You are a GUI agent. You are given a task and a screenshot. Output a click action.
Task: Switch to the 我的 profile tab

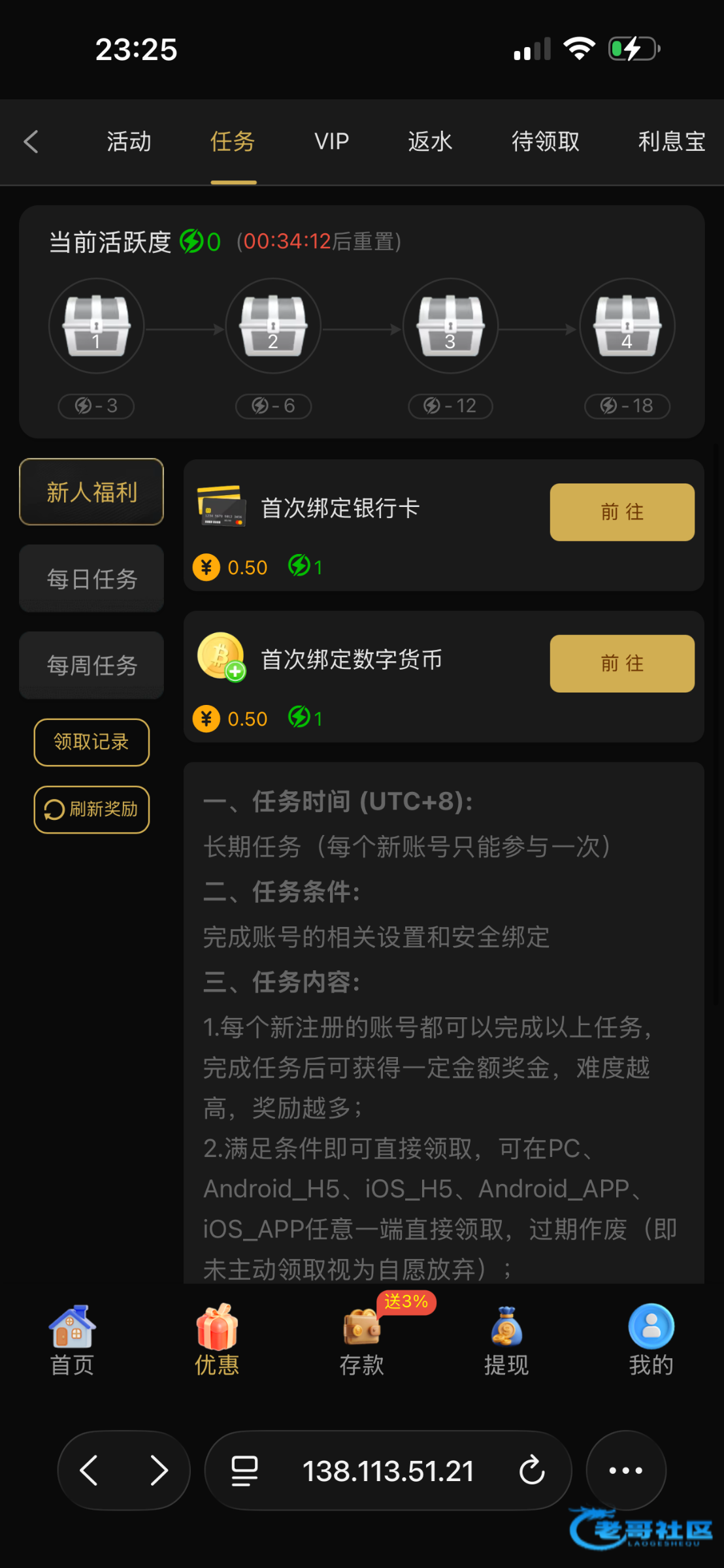point(651,1341)
